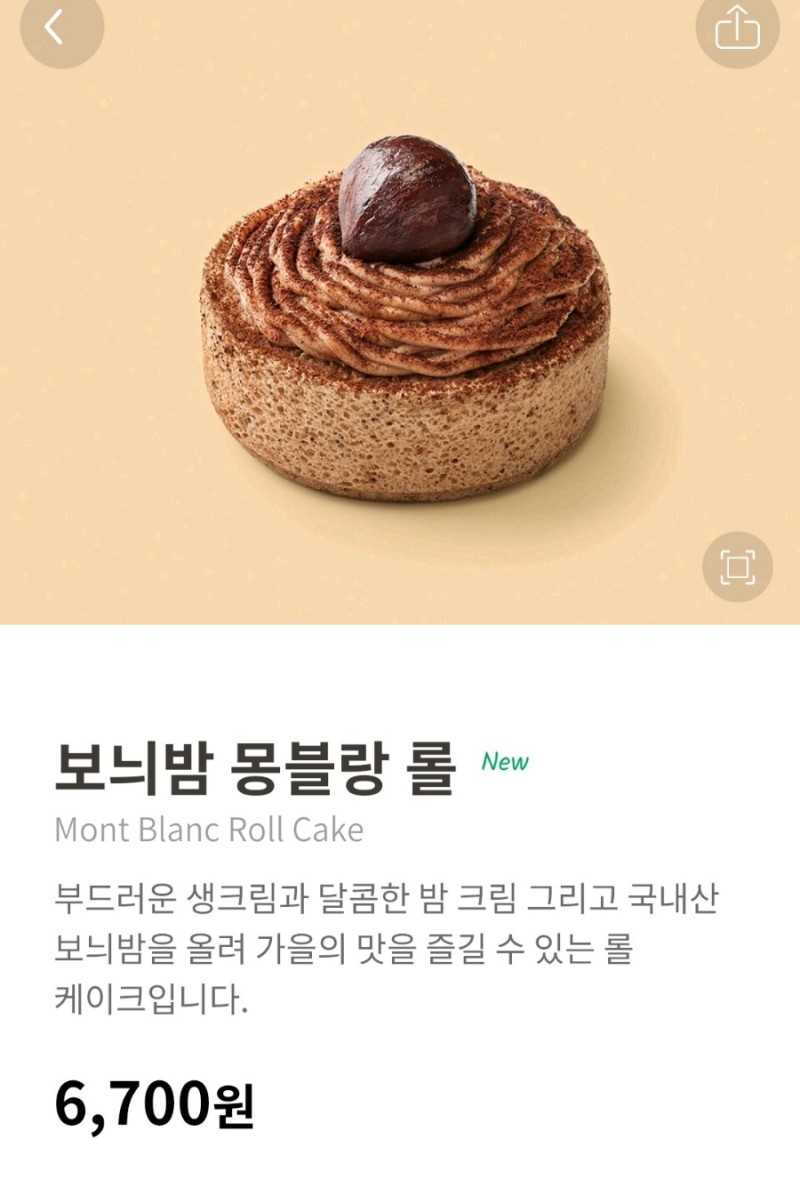Screen dimensions: 800x1179
Task: Expand the product photo to fullscreen
Action: 738,566
